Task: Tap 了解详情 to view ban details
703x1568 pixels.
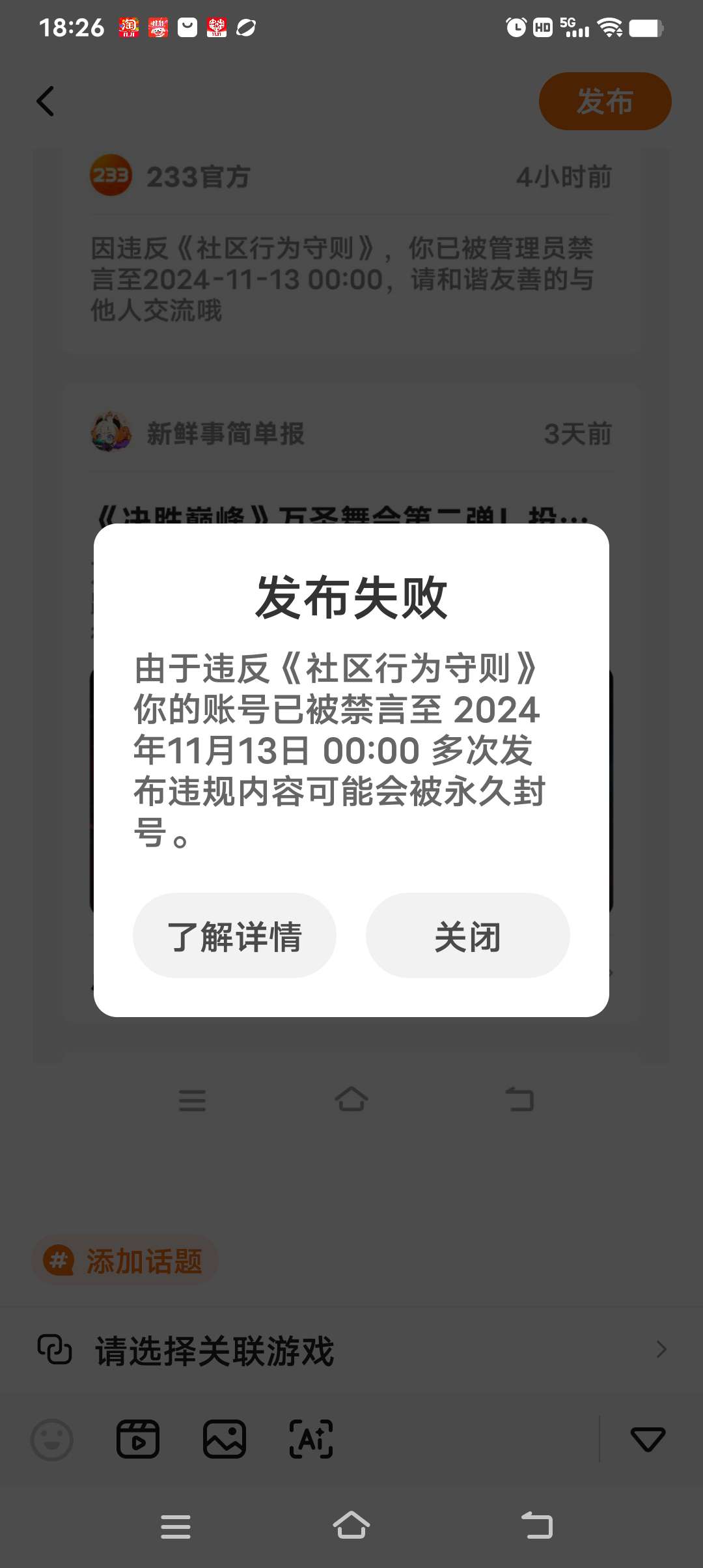Action: (x=234, y=936)
